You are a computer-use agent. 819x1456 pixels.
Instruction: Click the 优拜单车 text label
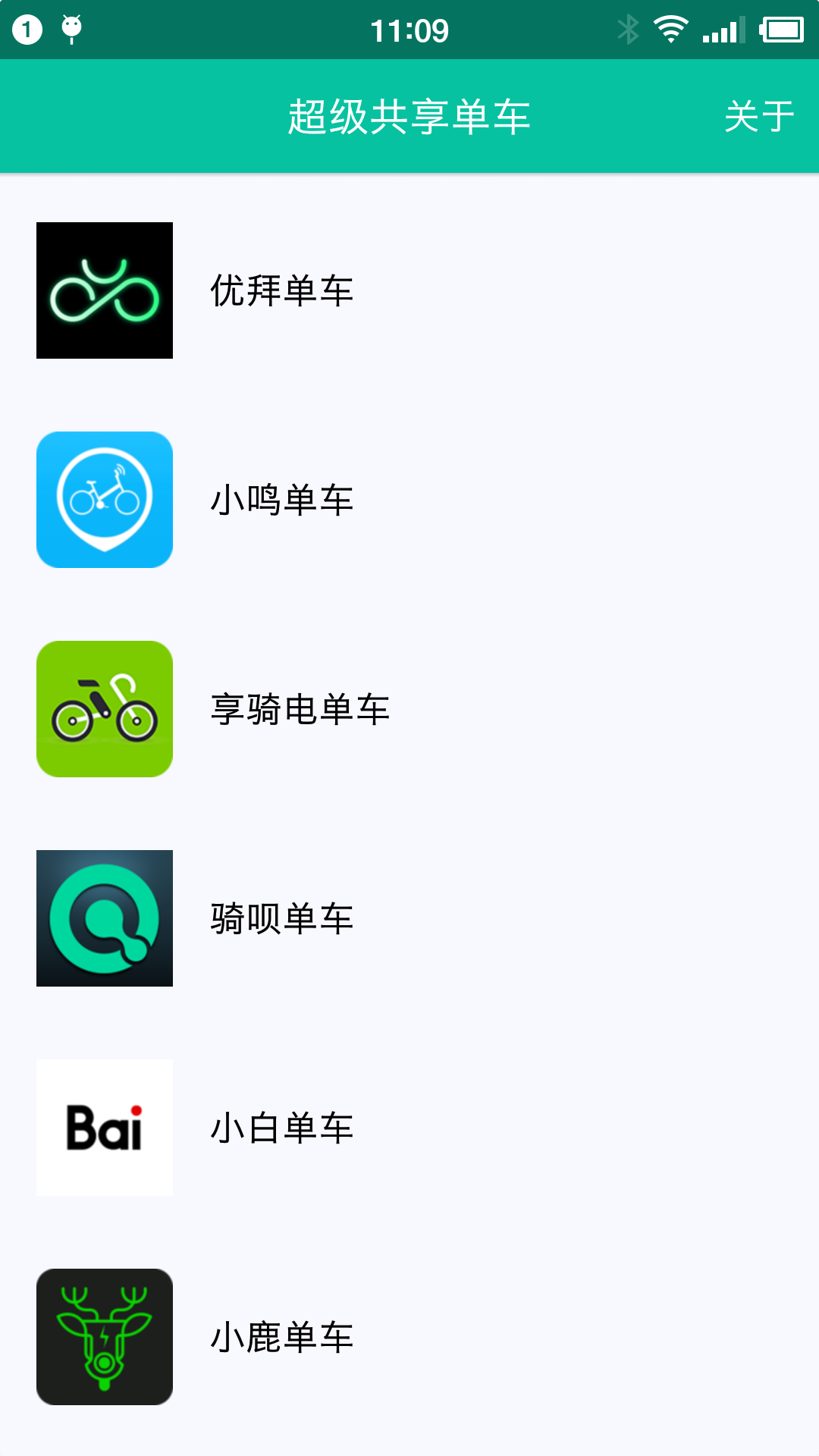(281, 290)
